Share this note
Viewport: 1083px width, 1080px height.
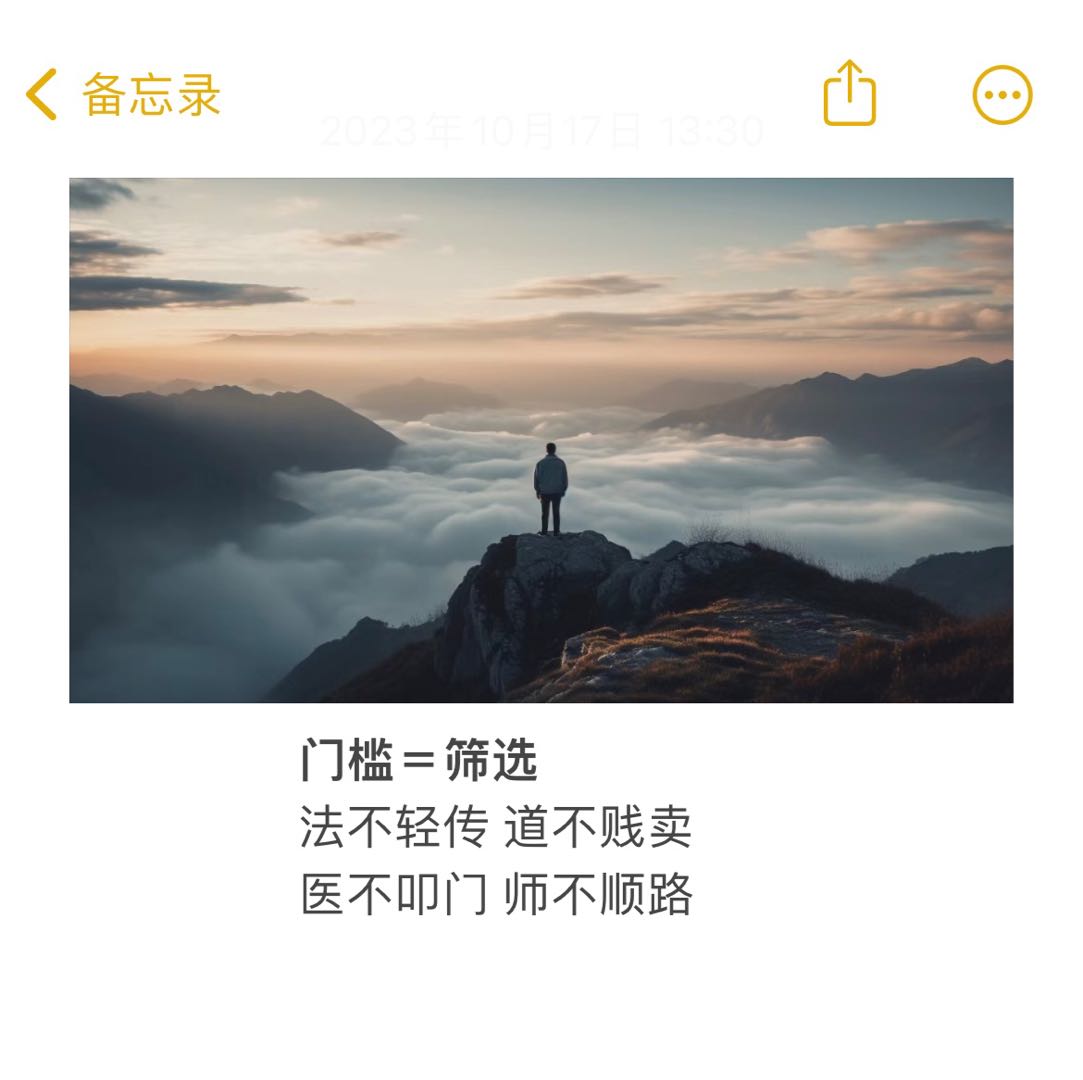click(849, 94)
